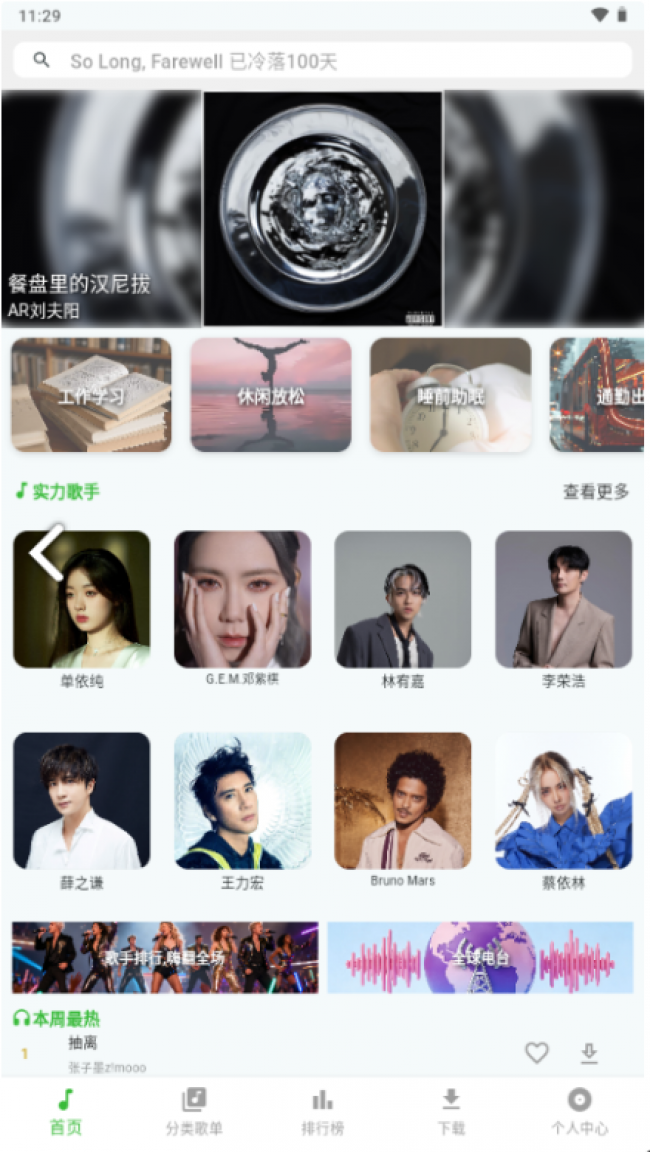Open the 全球电台 radio banner
This screenshot has width=650, height=1152.
point(480,957)
